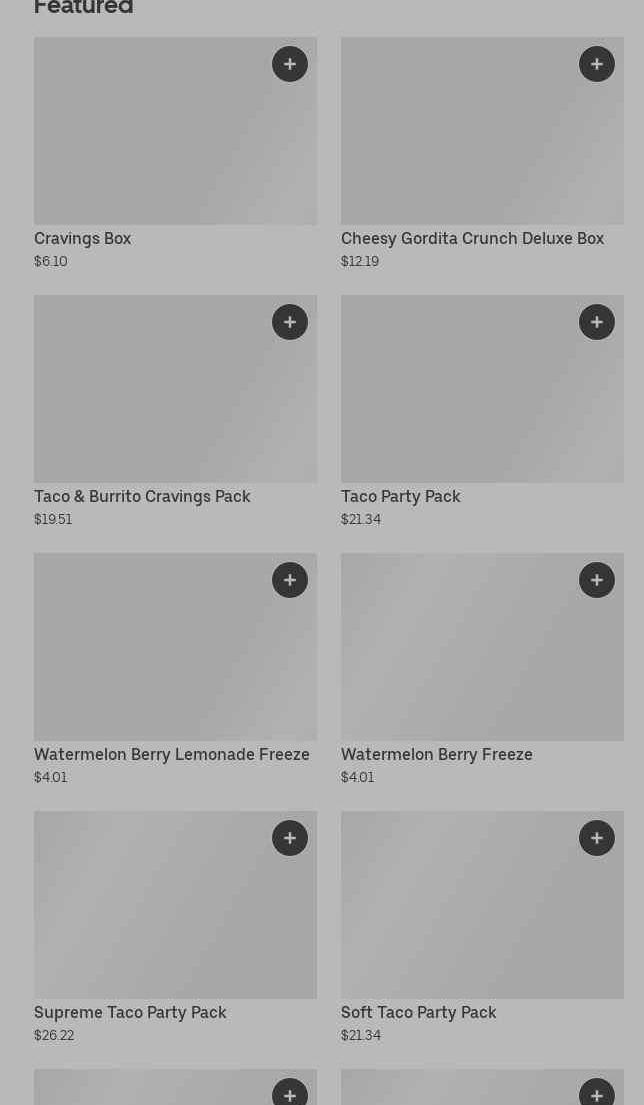The height and width of the screenshot is (1105, 644).
Task: Add Watermelon Berry Freeze to cart
Action: 597,580
